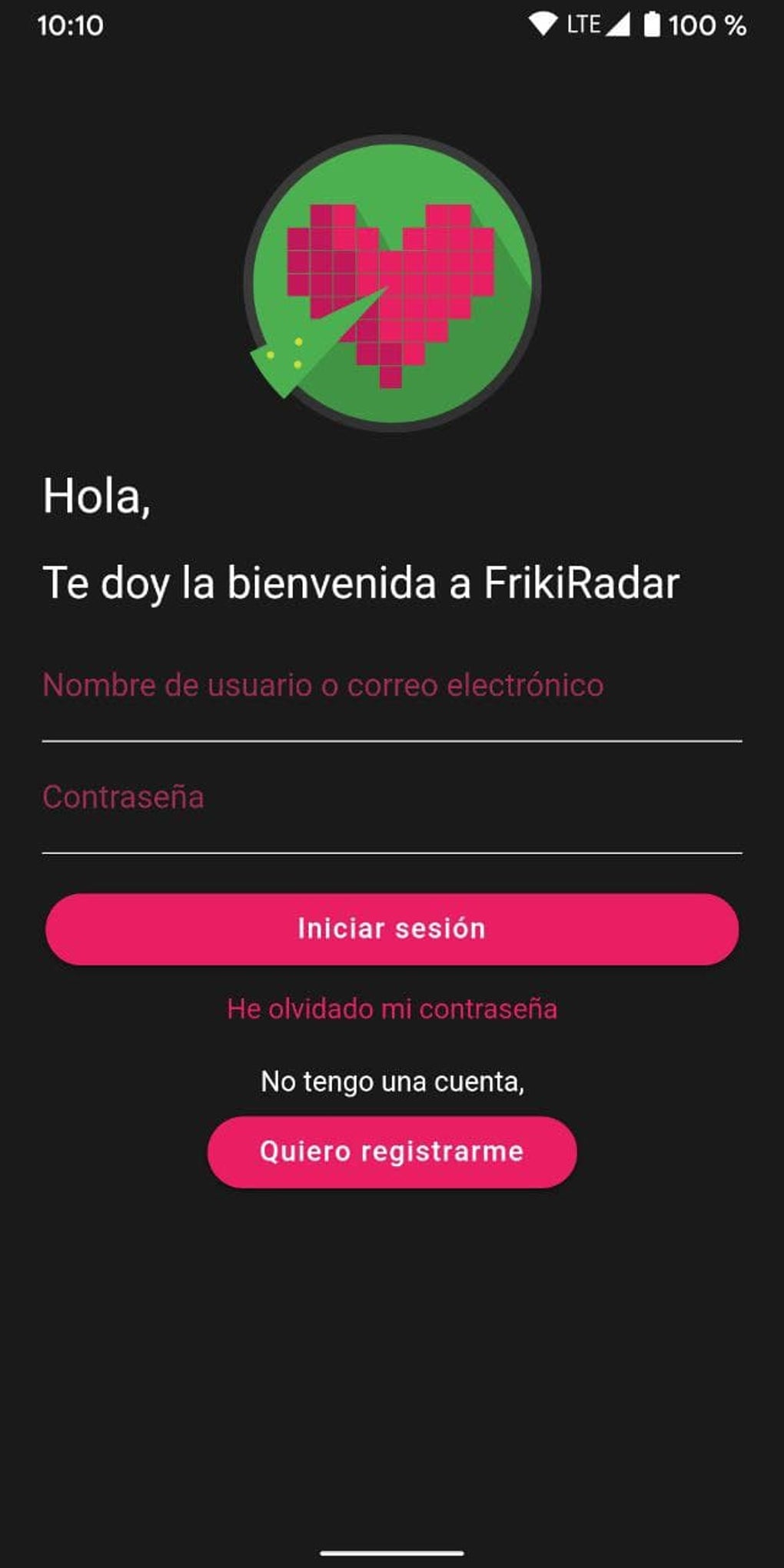Screen dimensions: 784x1568
Task: Open 'He olvidado mi contraseña' link
Action: click(x=392, y=1009)
